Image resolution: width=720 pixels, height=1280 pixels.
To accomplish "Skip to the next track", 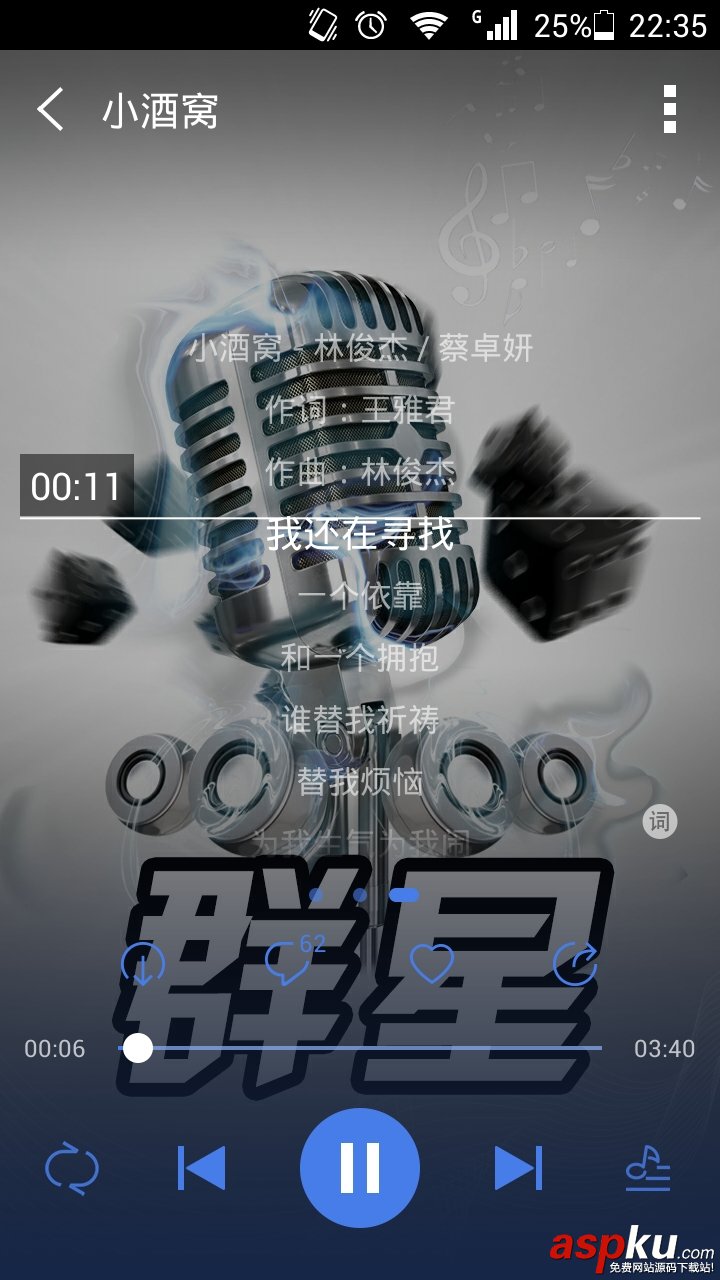I will pos(518,1167).
